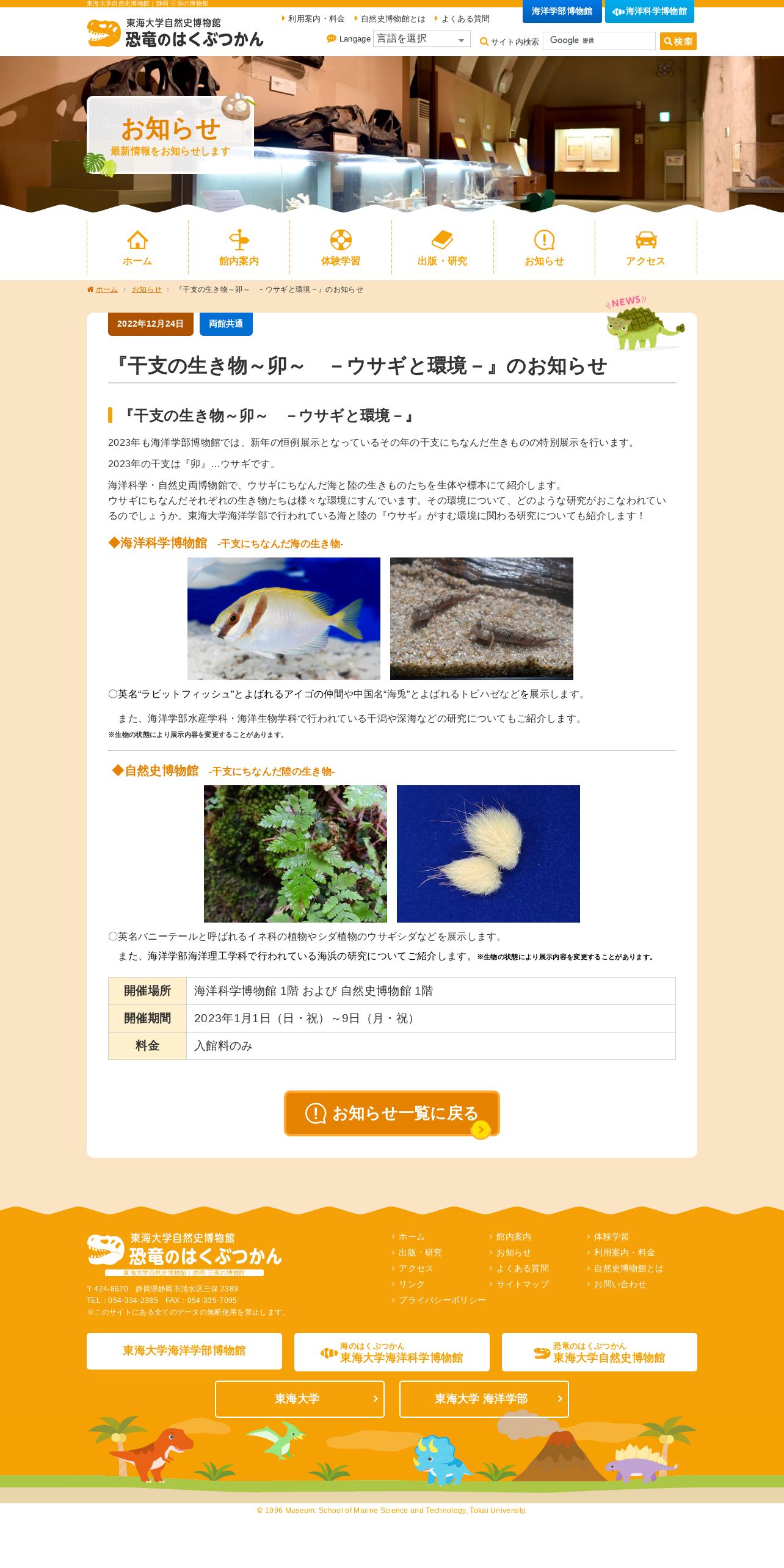This screenshot has height=1568, width=784.
Task: Tap the お知らせ breadcrumb link
Action: pyautogui.click(x=147, y=289)
